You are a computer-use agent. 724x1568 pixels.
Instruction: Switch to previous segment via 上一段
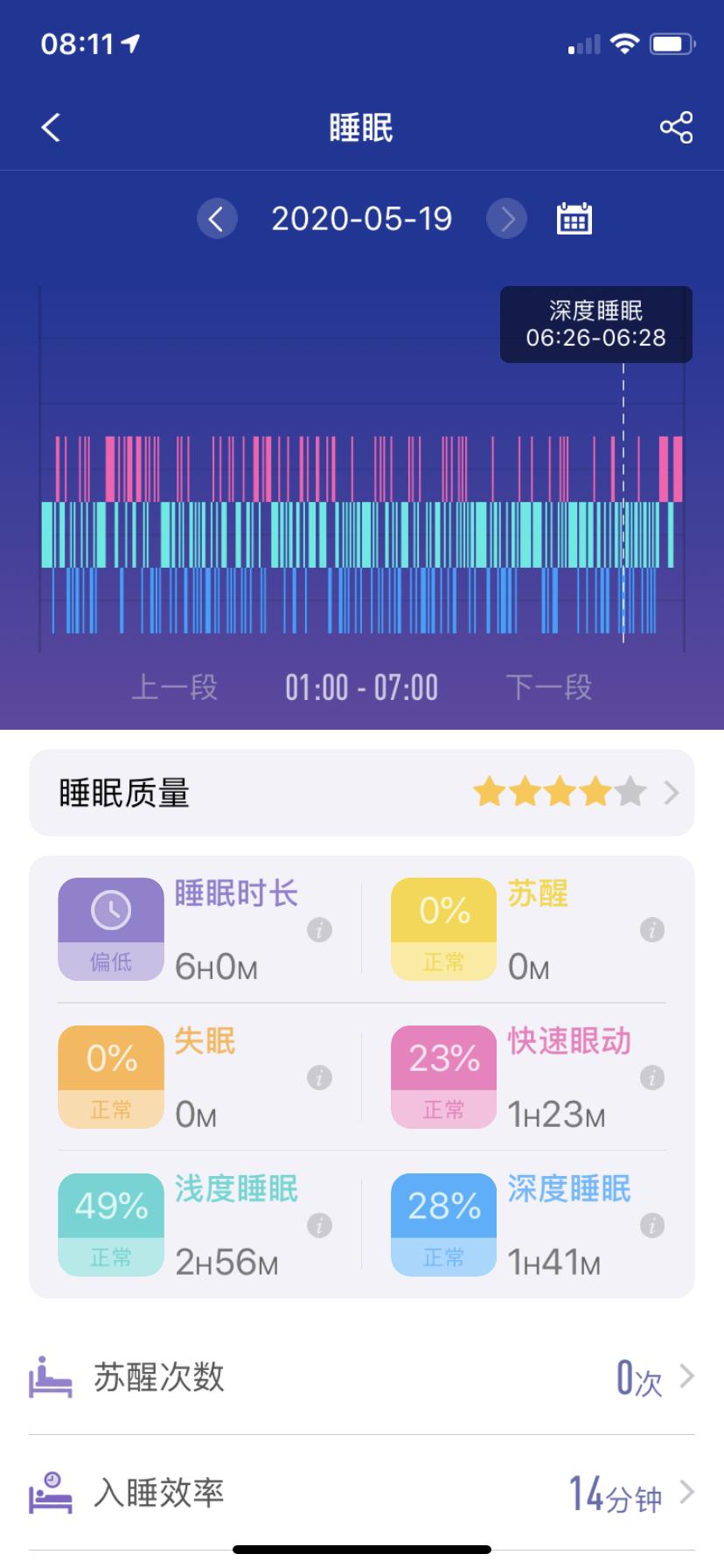[172, 688]
